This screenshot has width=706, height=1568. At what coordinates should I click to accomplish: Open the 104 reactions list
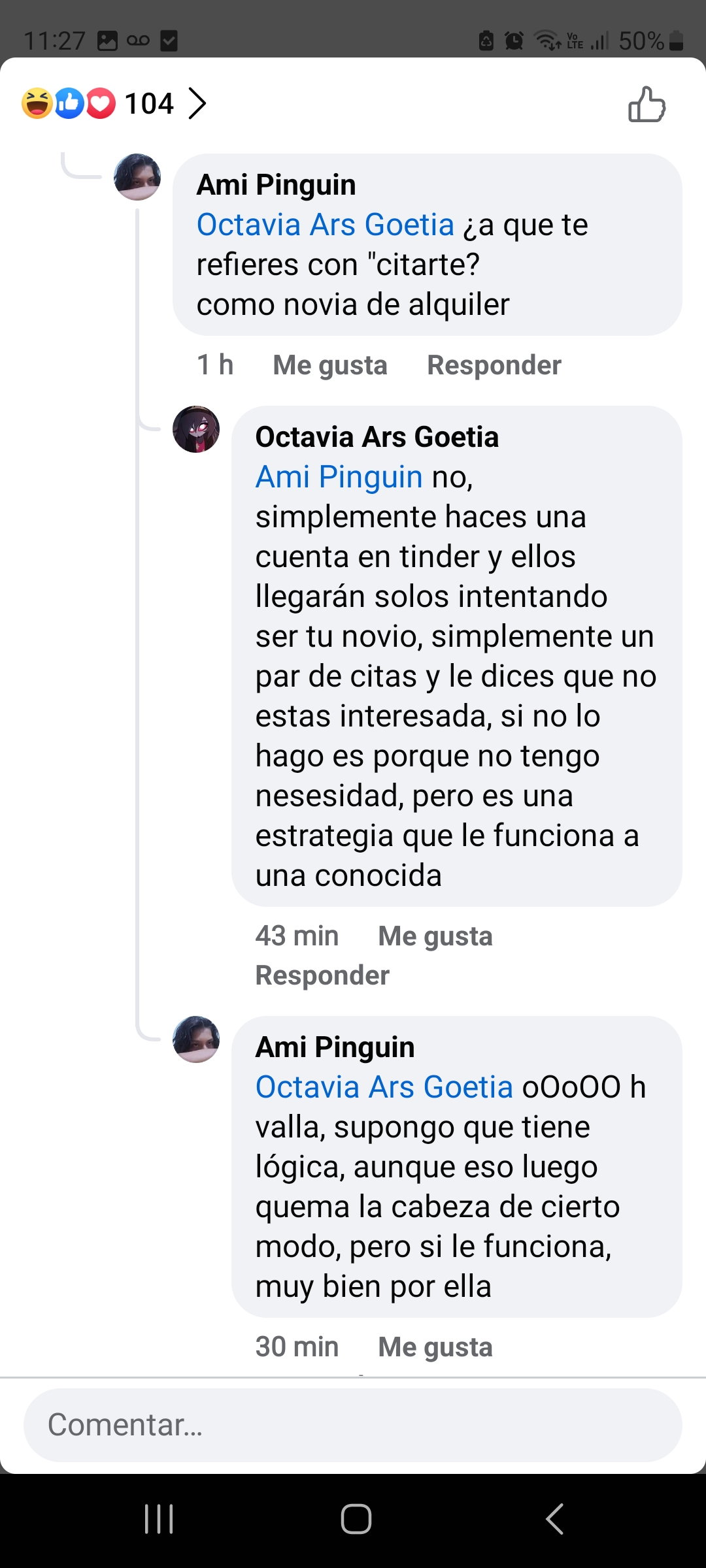point(114,103)
